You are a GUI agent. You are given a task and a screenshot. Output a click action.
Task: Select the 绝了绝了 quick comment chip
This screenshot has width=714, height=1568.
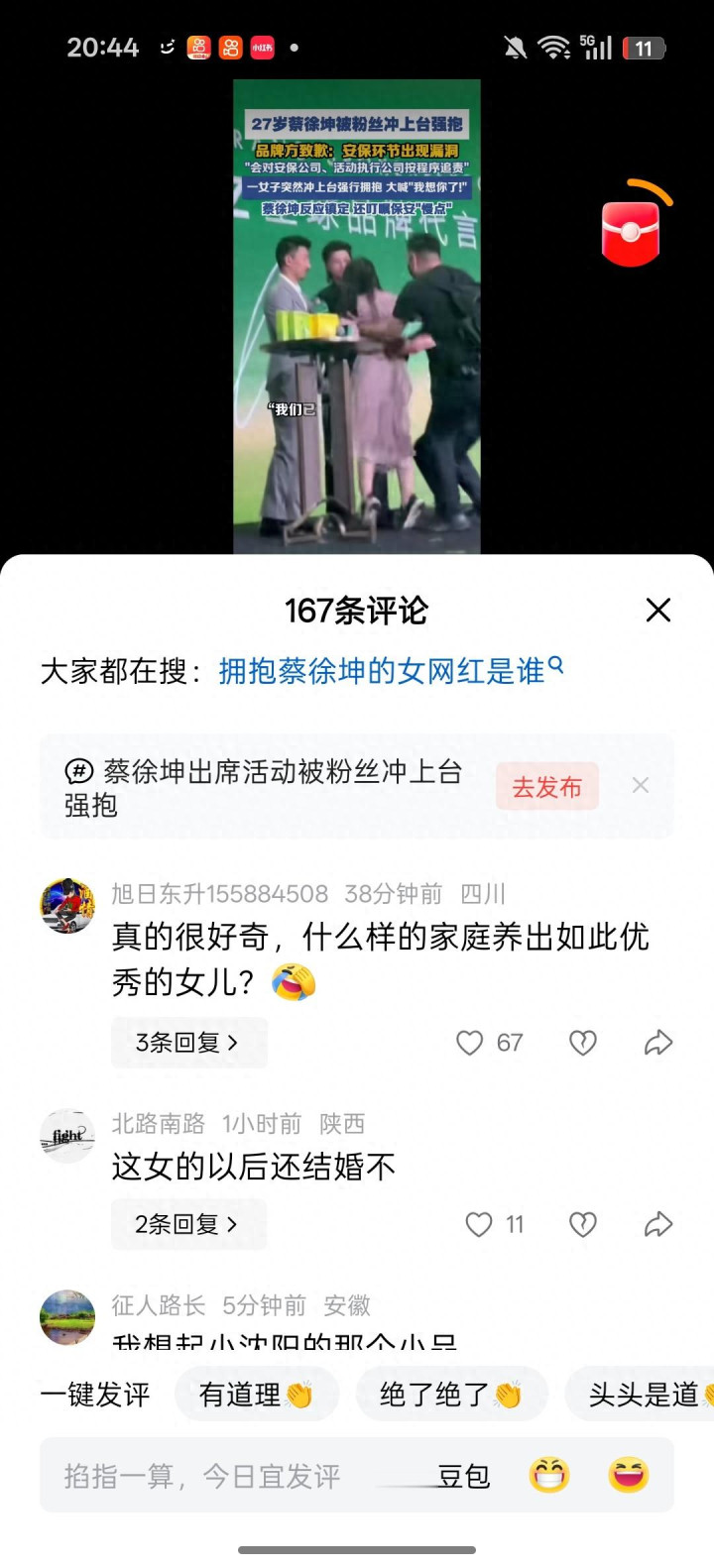pos(451,1395)
